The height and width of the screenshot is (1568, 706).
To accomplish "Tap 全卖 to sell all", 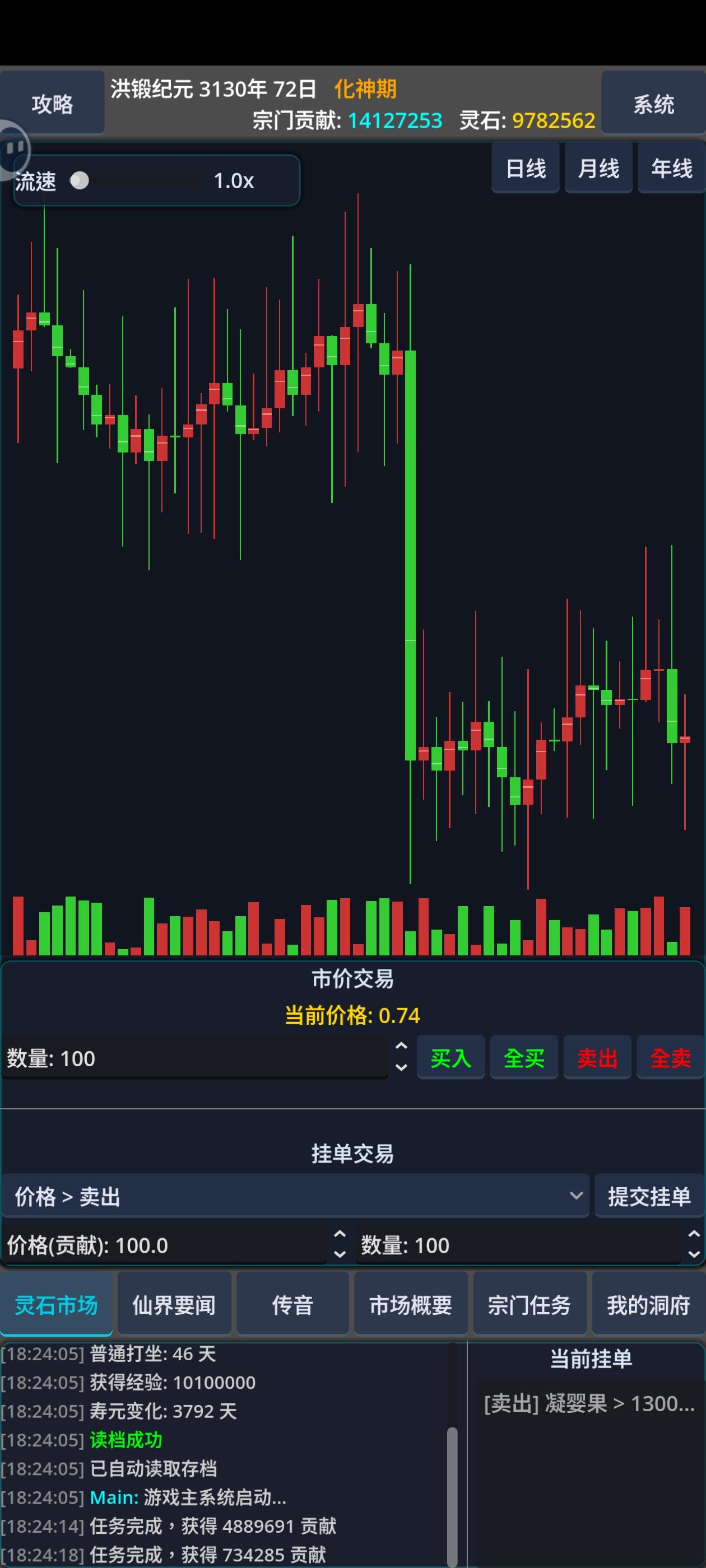I will [x=670, y=1057].
